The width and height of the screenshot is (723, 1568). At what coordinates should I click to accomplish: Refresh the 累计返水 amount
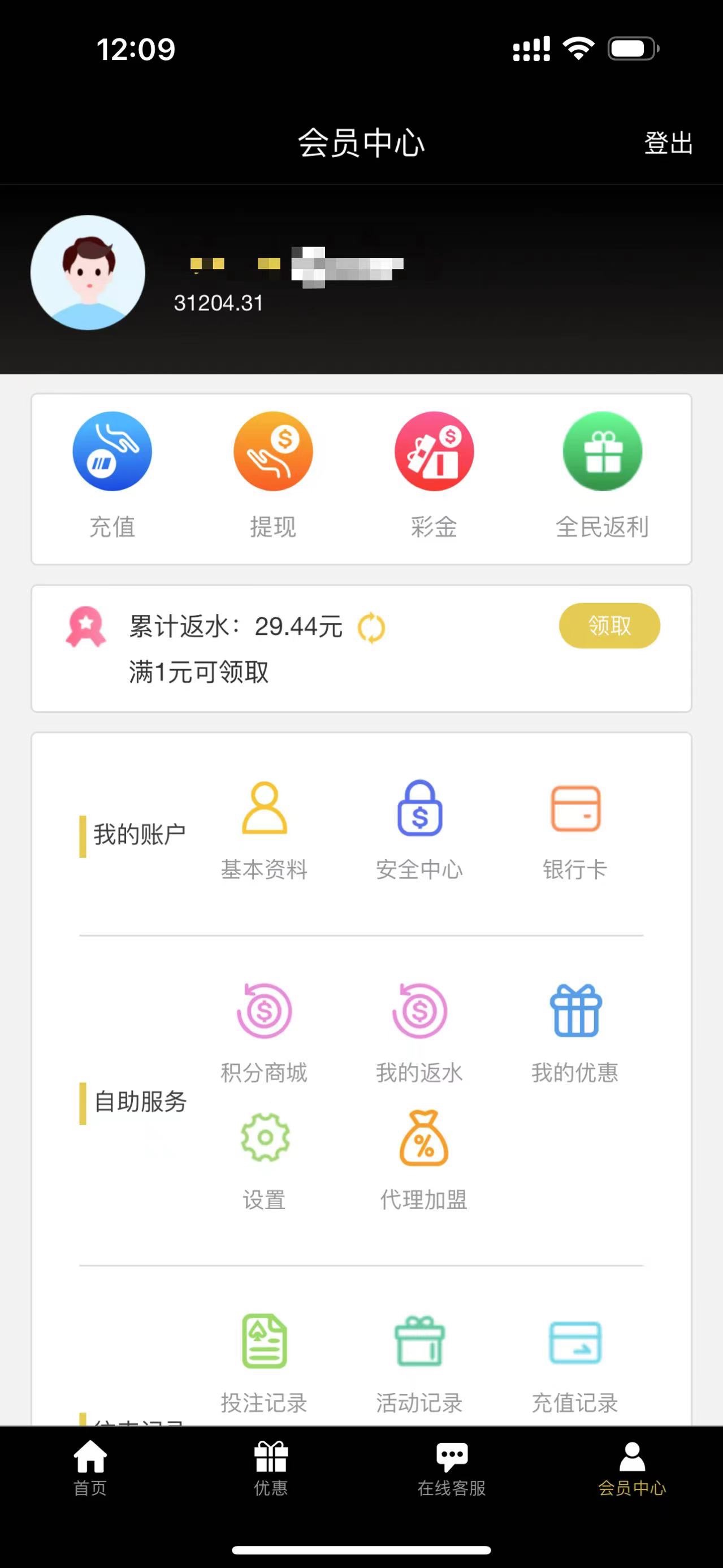click(371, 627)
